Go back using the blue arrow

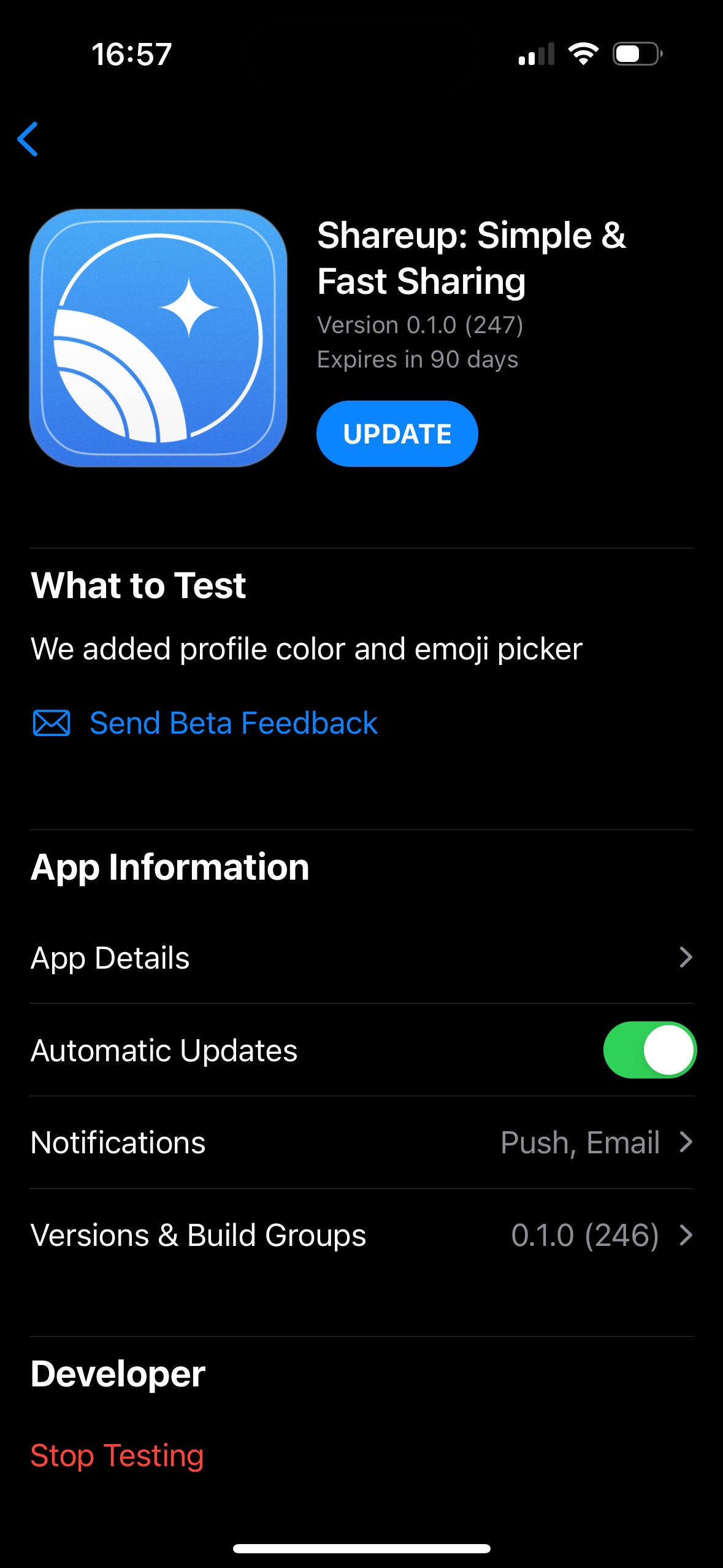(28, 139)
